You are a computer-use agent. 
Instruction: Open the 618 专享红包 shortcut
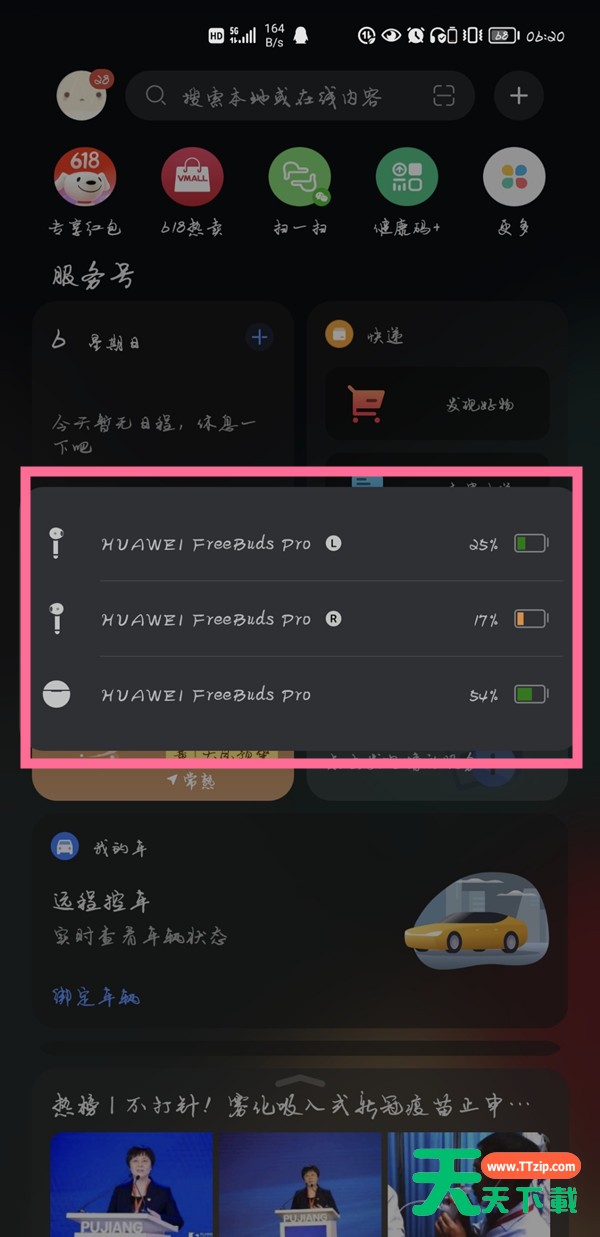85,192
